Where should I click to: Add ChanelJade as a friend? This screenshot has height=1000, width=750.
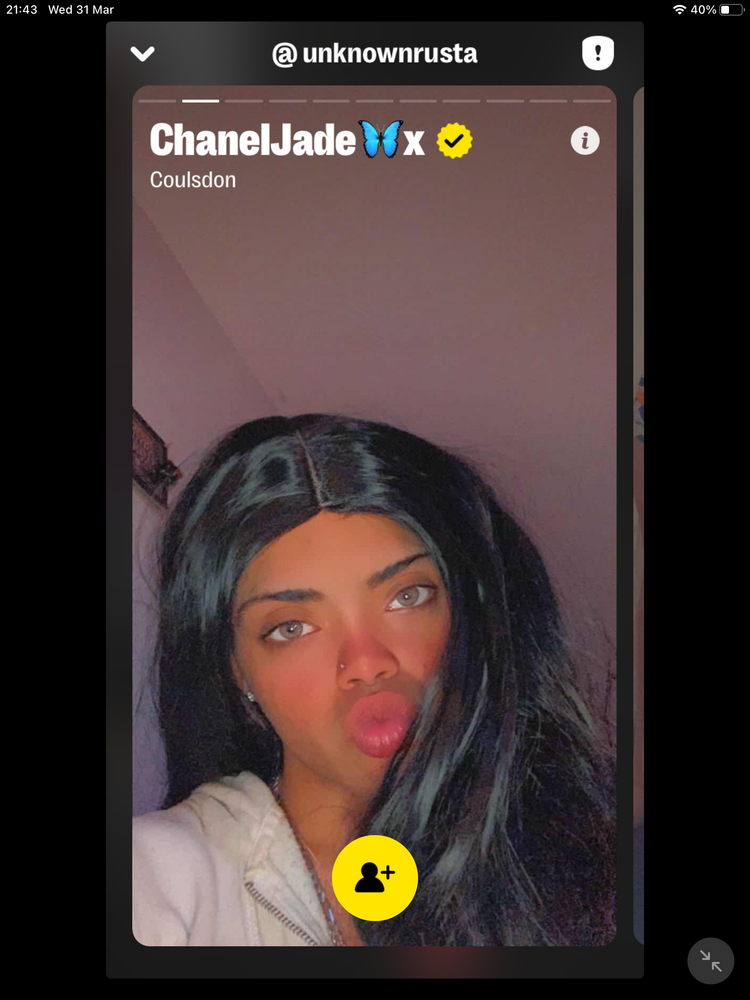pyautogui.click(x=375, y=878)
